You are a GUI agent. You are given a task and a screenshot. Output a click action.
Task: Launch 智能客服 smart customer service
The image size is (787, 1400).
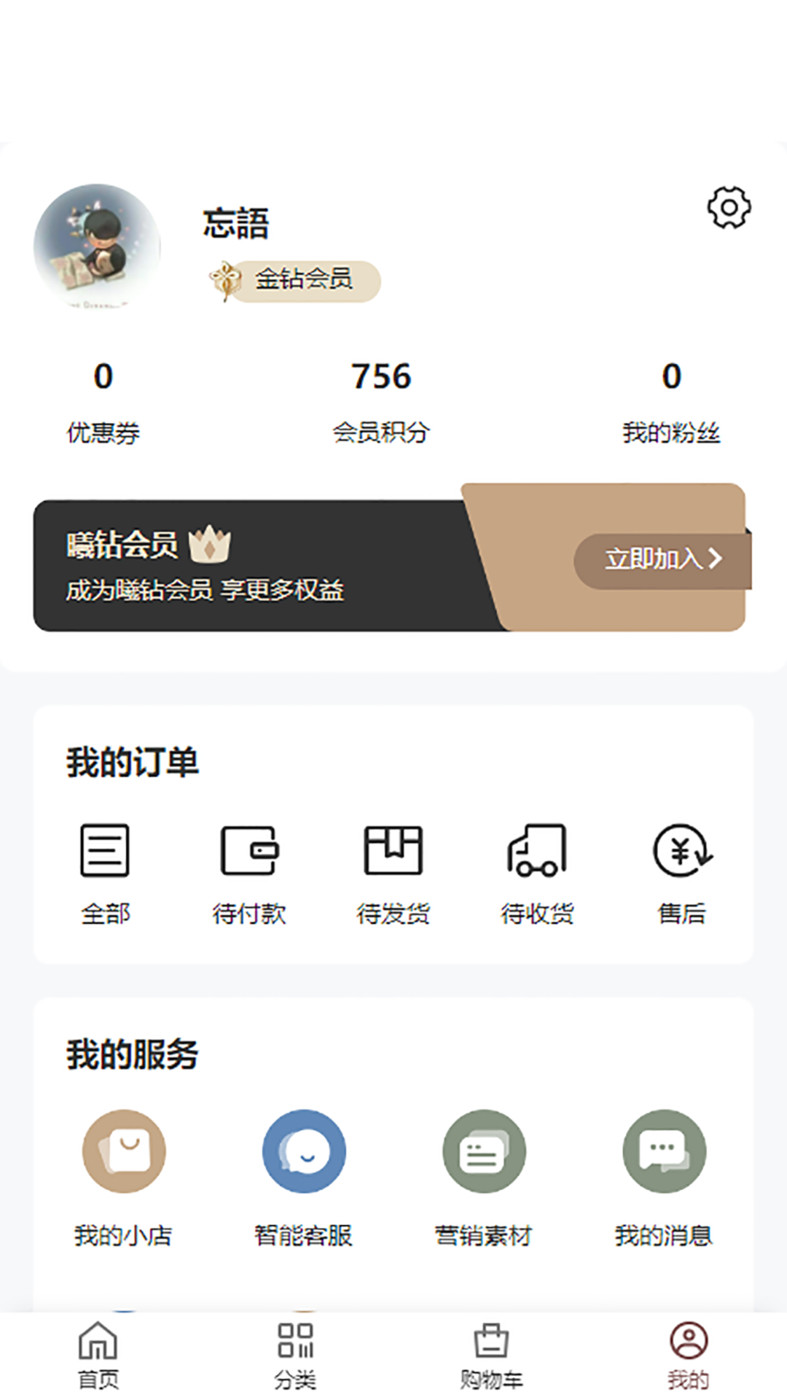pyautogui.click(x=304, y=1151)
